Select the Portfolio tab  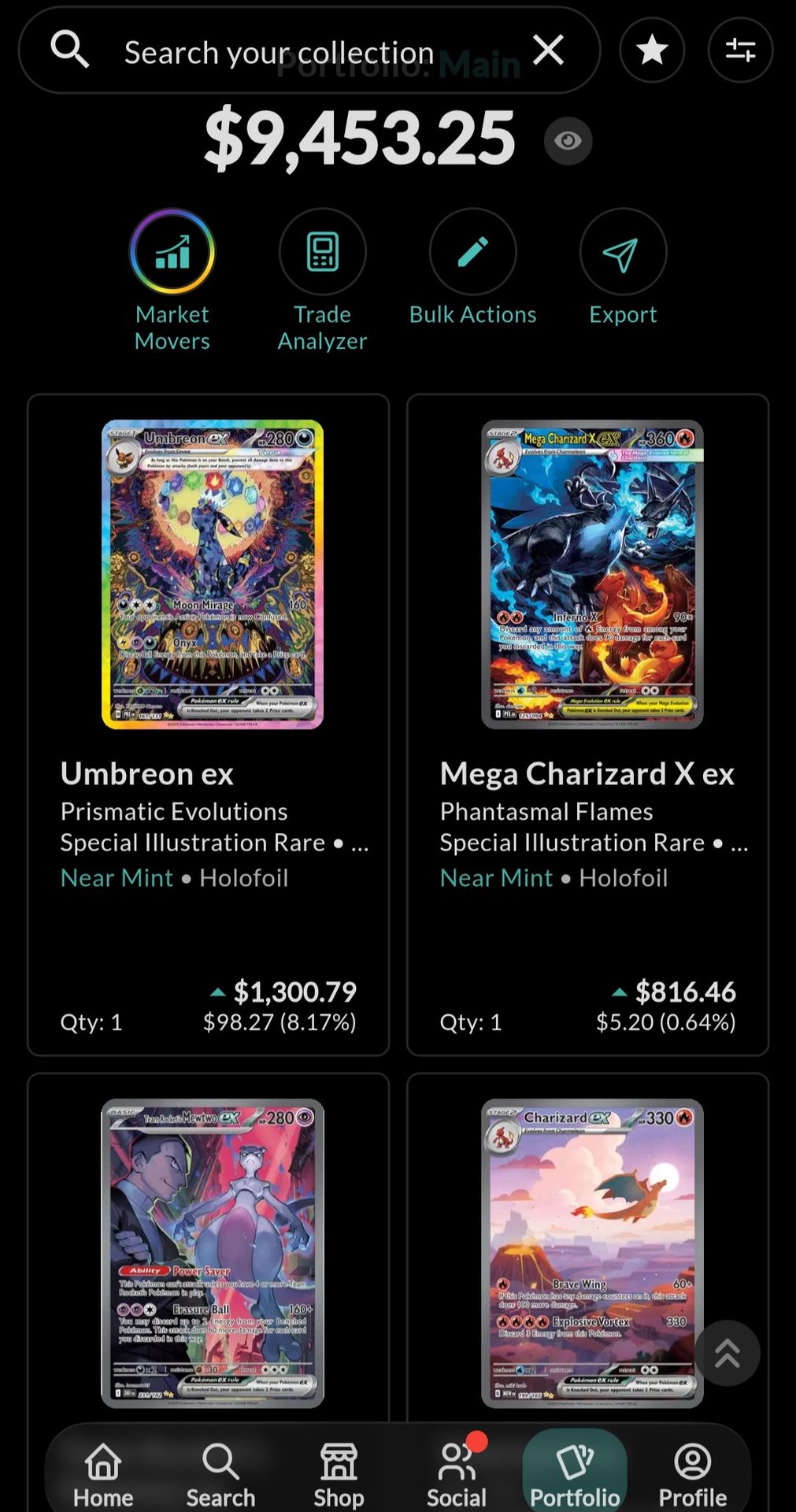pyautogui.click(x=575, y=1474)
